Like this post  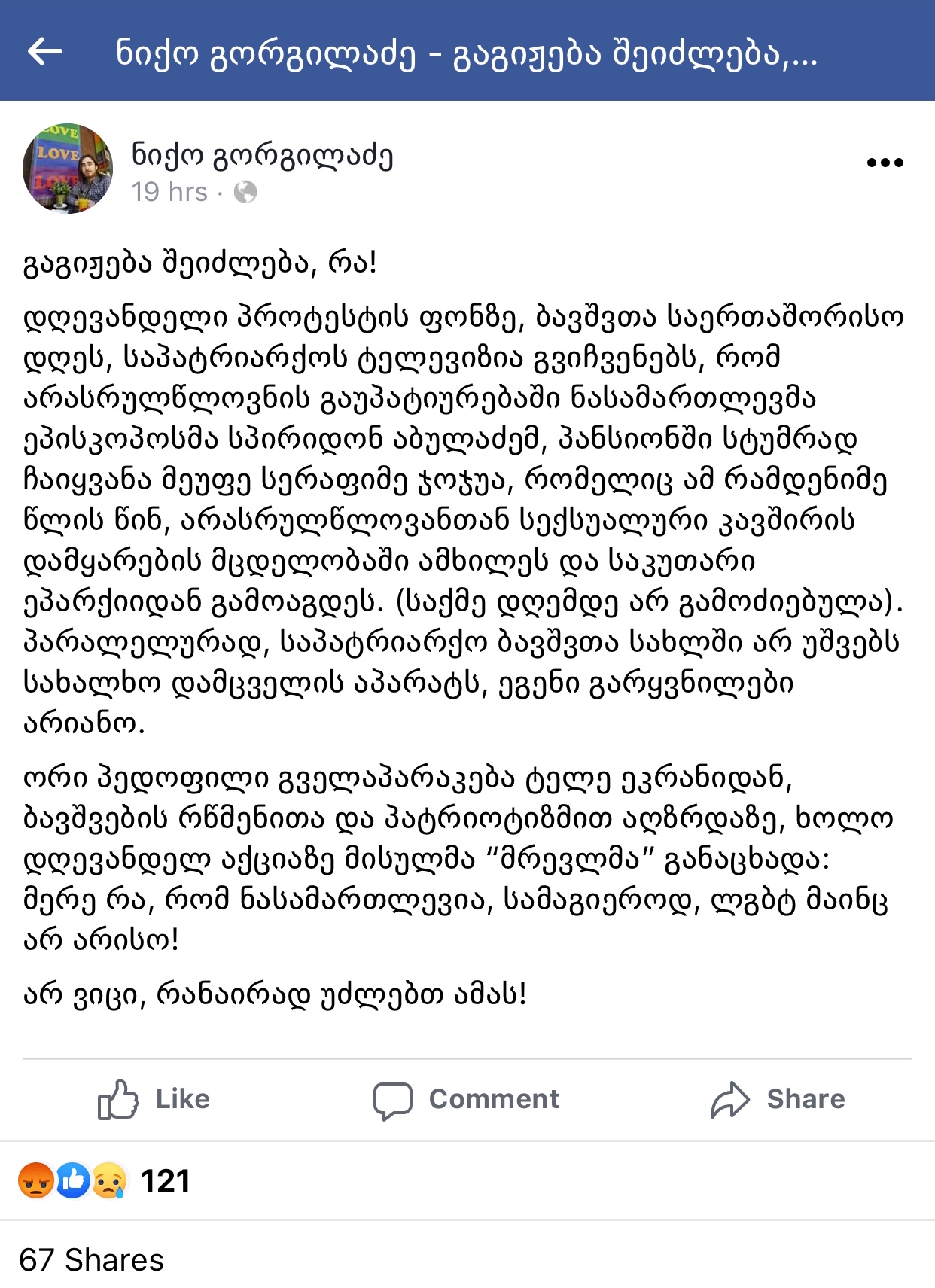coord(154,1100)
